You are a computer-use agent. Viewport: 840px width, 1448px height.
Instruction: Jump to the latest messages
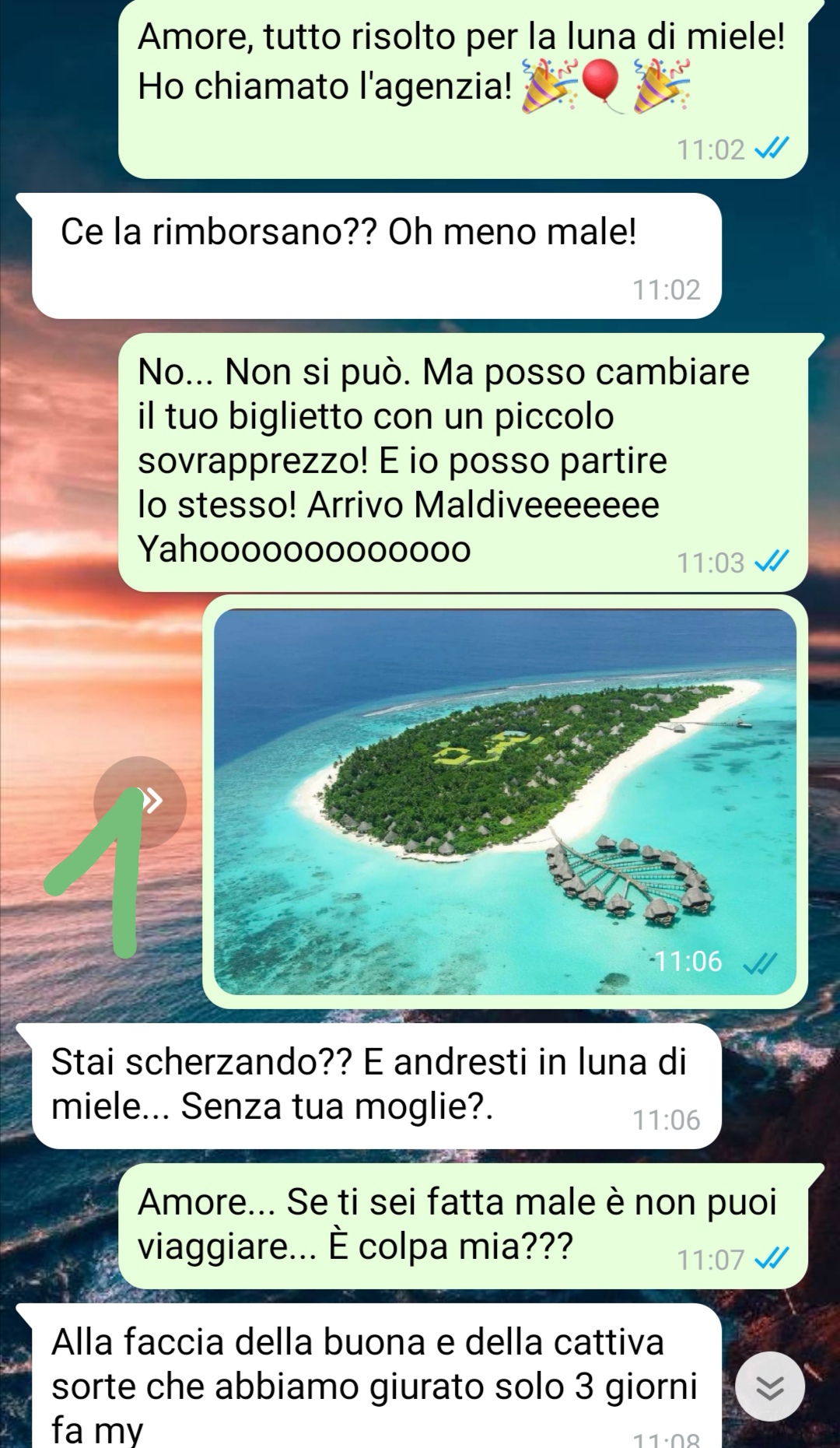pyautogui.click(x=769, y=1387)
